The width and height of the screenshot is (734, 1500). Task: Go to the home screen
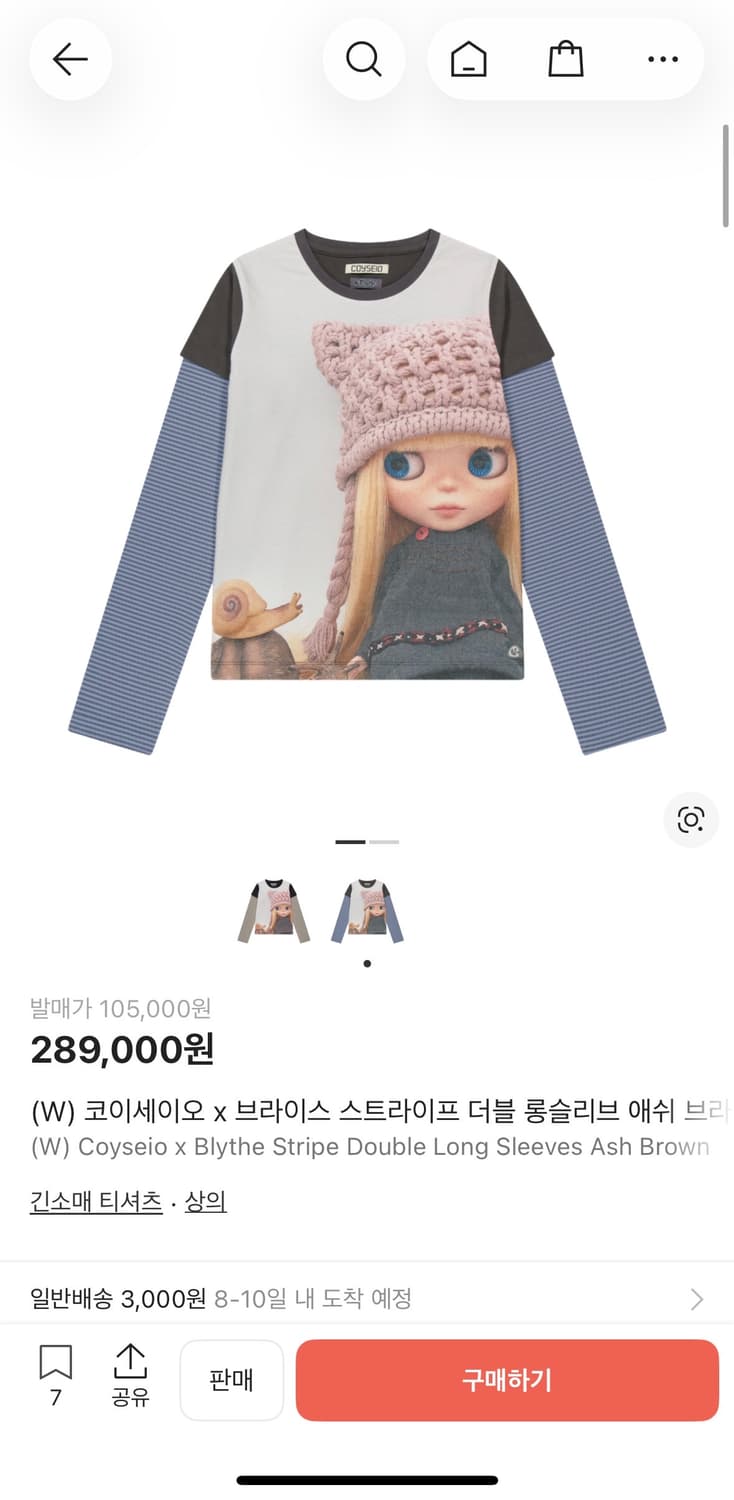pos(467,59)
